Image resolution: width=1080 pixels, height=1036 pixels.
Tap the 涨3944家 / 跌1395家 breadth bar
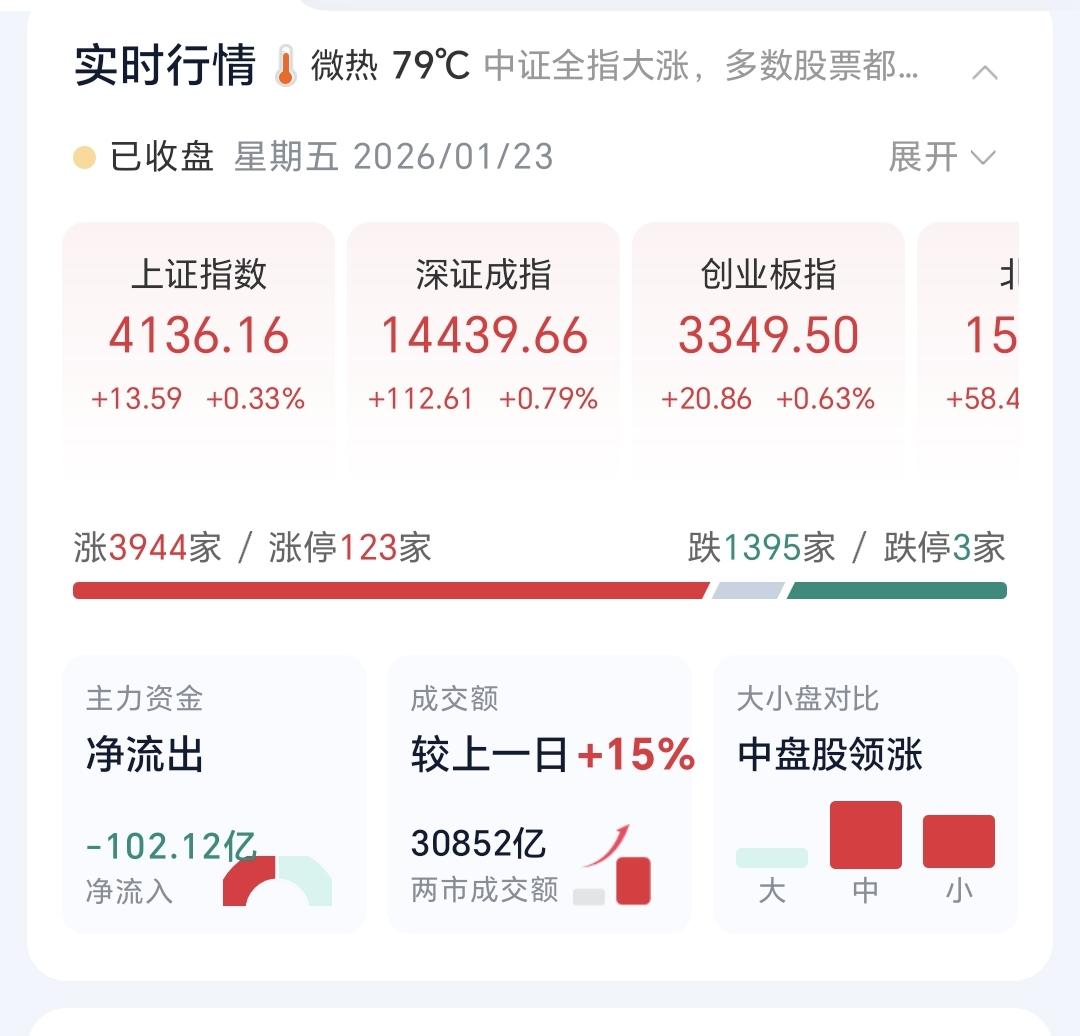click(540, 590)
